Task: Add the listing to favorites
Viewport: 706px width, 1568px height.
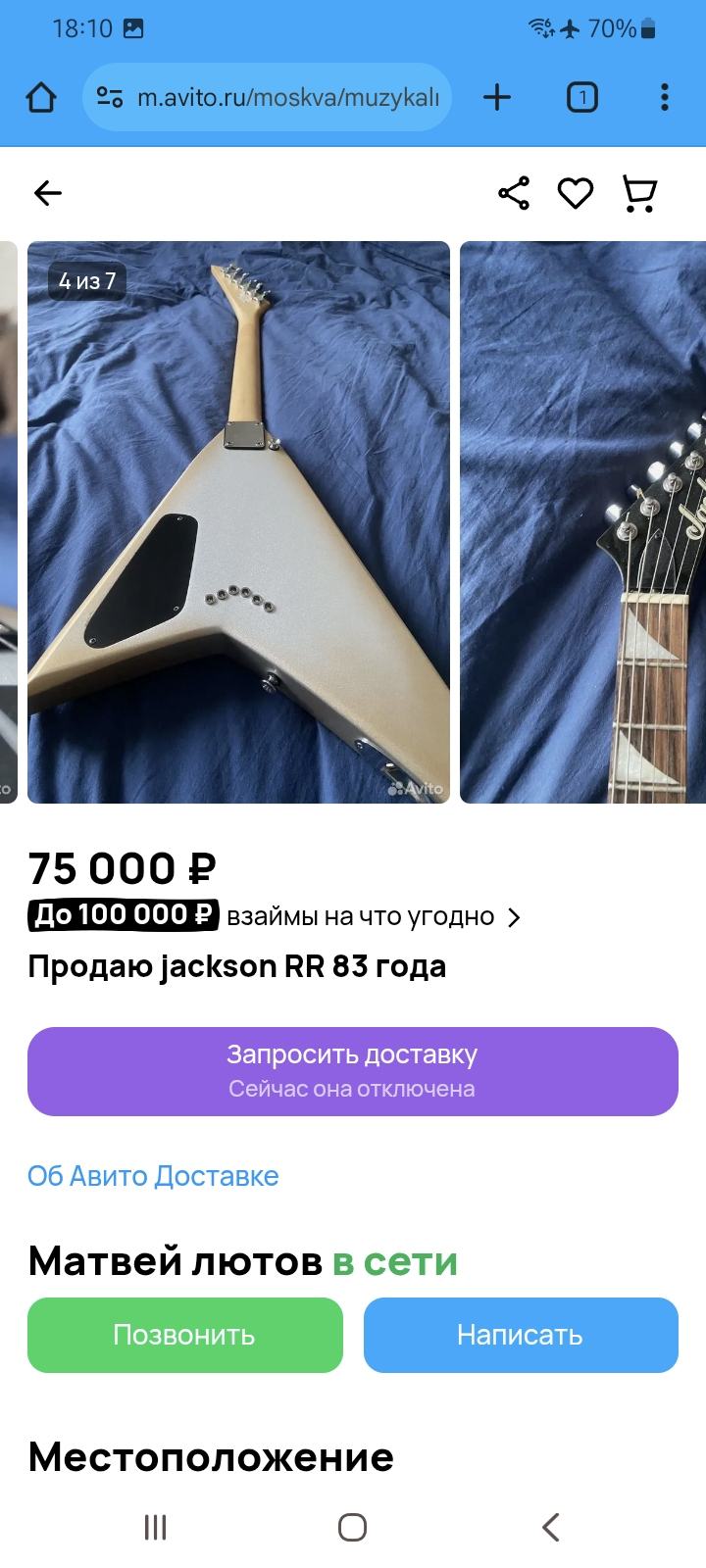Action: tap(576, 193)
